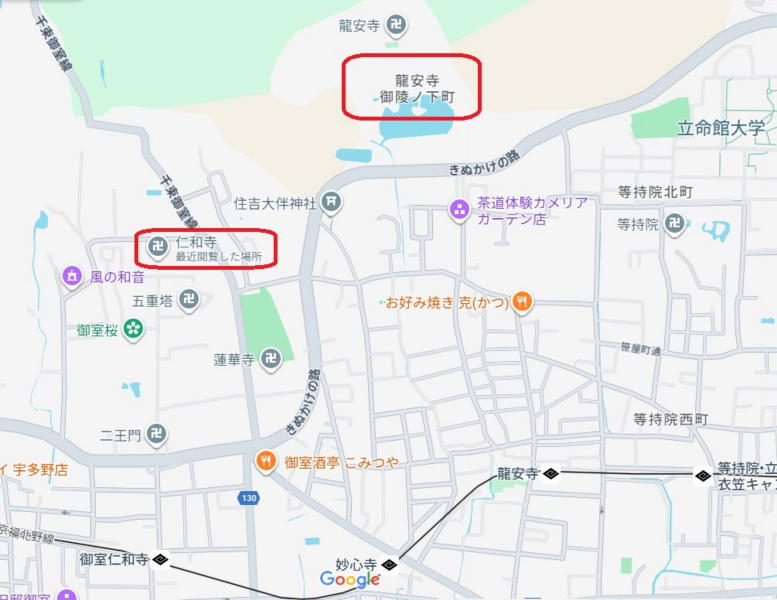Open the 御室仁和寺 station marker
This screenshot has width=777, height=600.
(160, 559)
